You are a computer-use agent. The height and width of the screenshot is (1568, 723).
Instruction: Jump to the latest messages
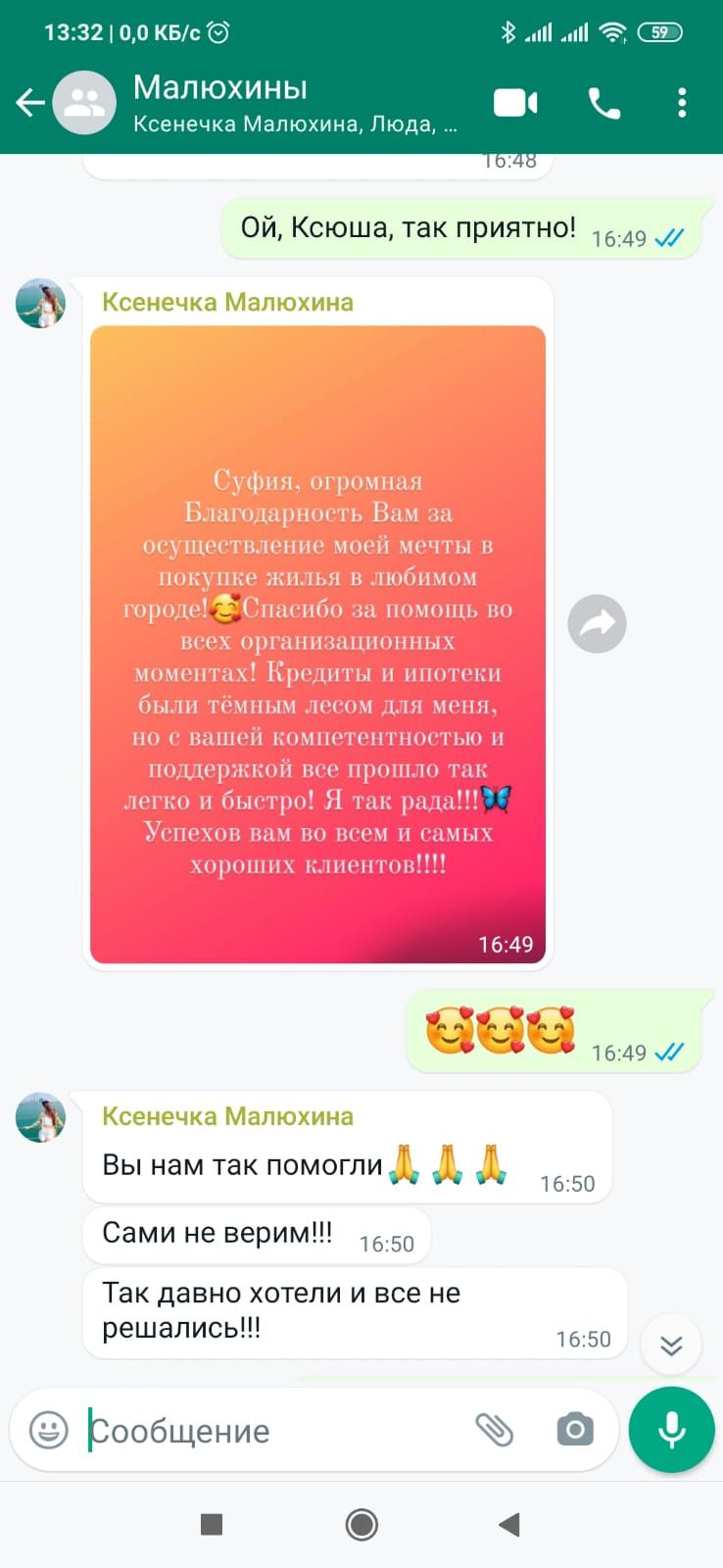[671, 1346]
